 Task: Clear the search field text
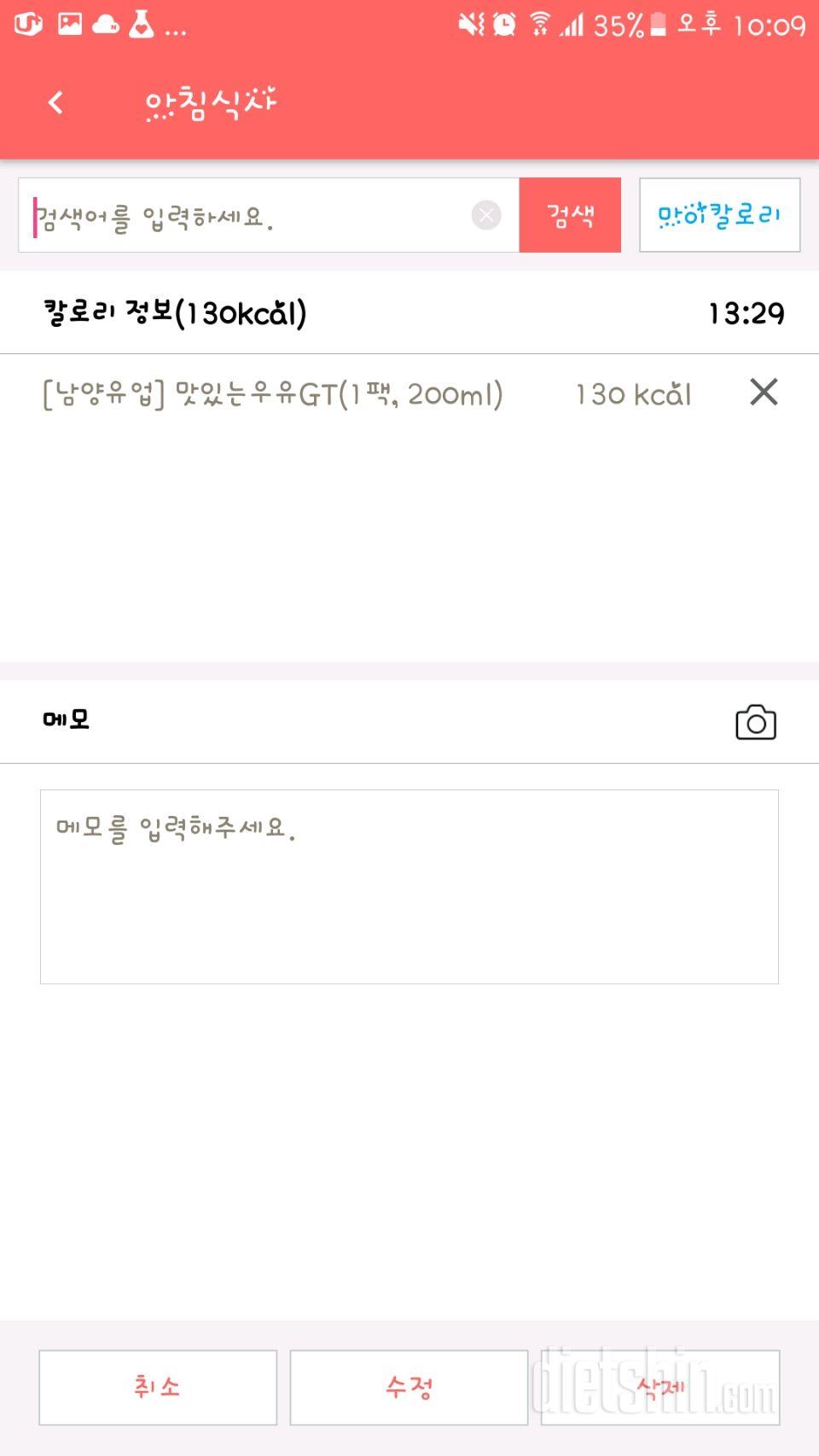click(486, 215)
